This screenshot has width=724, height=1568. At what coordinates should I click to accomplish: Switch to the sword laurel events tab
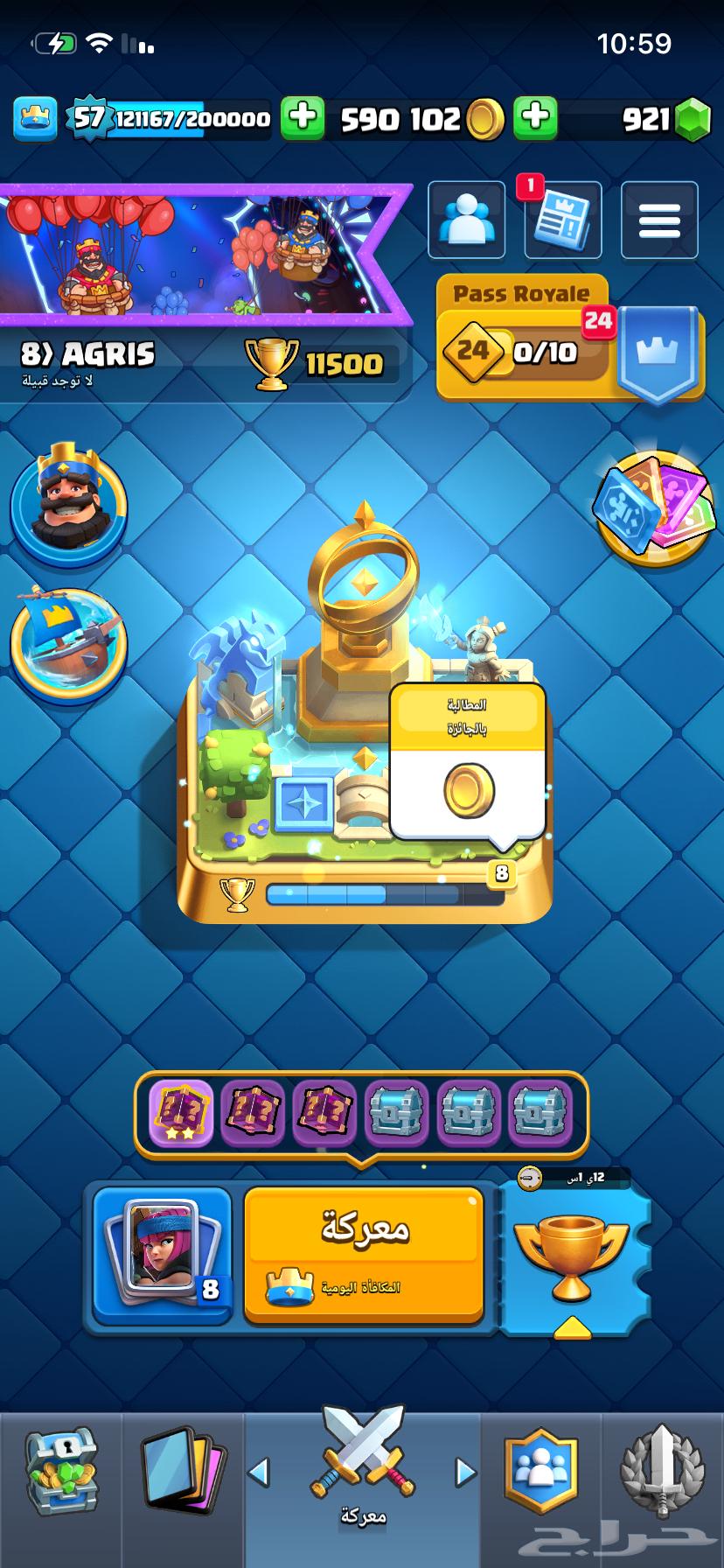[662, 1474]
